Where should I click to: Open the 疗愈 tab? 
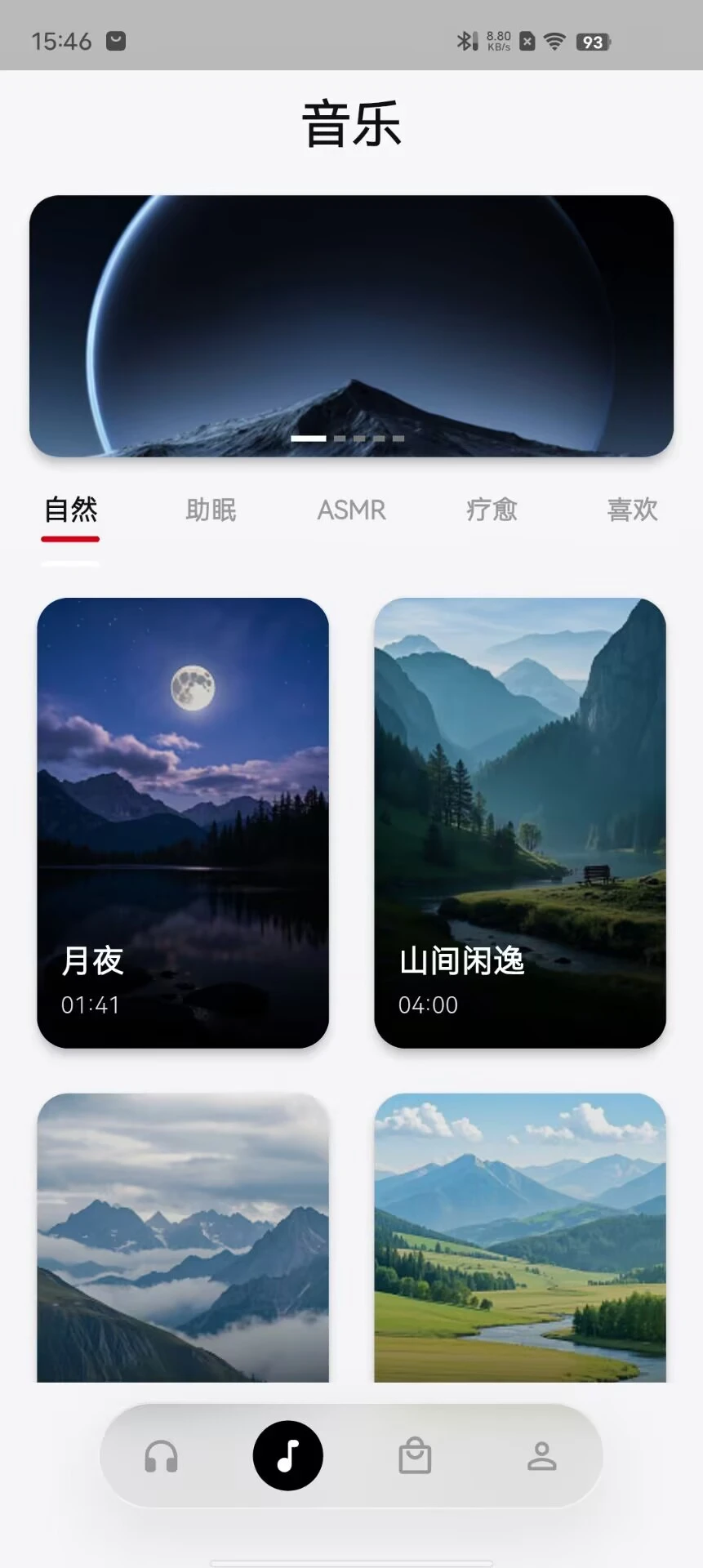tap(492, 510)
